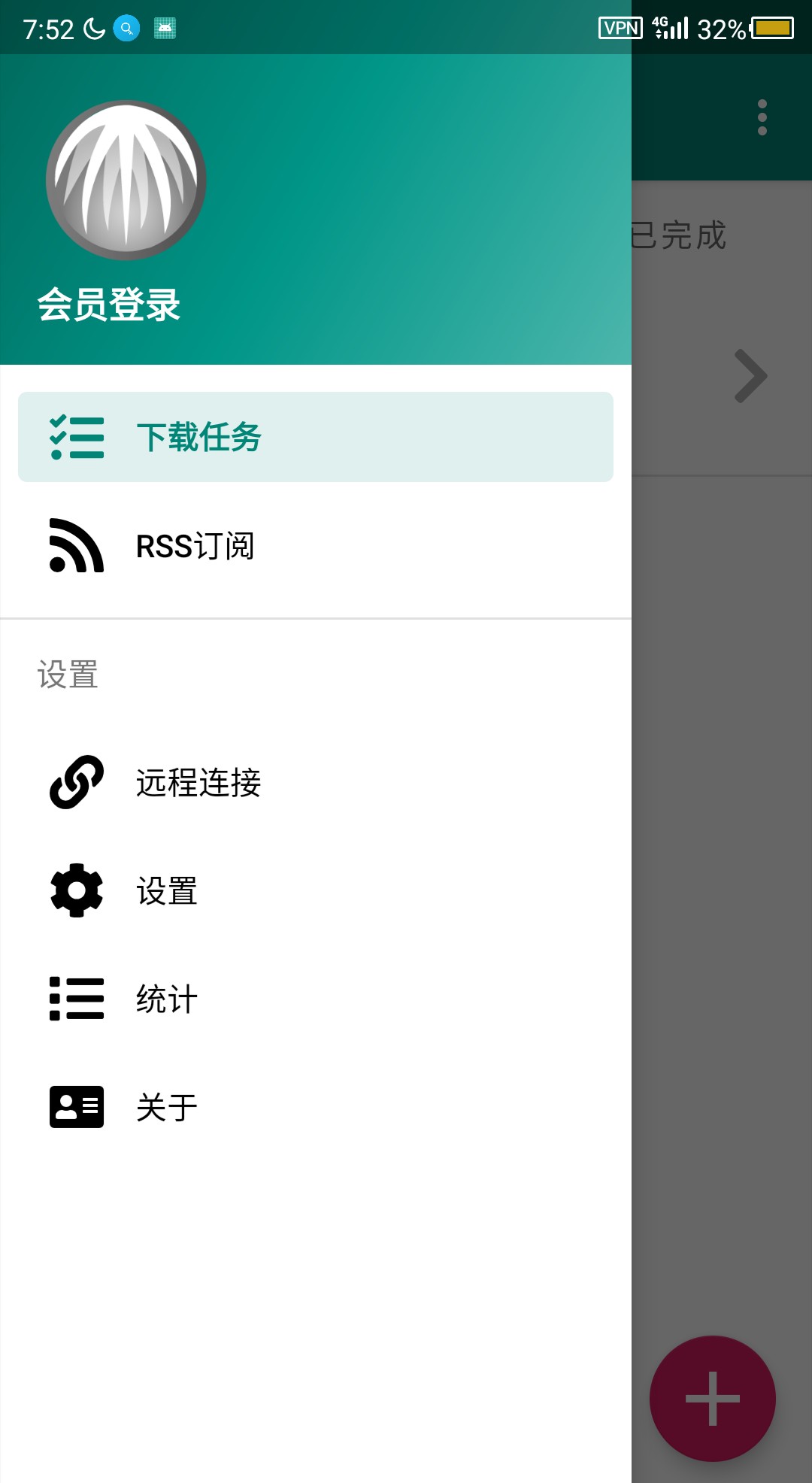Open 远程连接 remote connection
Image resolution: width=812 pixels, height=1483 pixels.
point(316,782)
